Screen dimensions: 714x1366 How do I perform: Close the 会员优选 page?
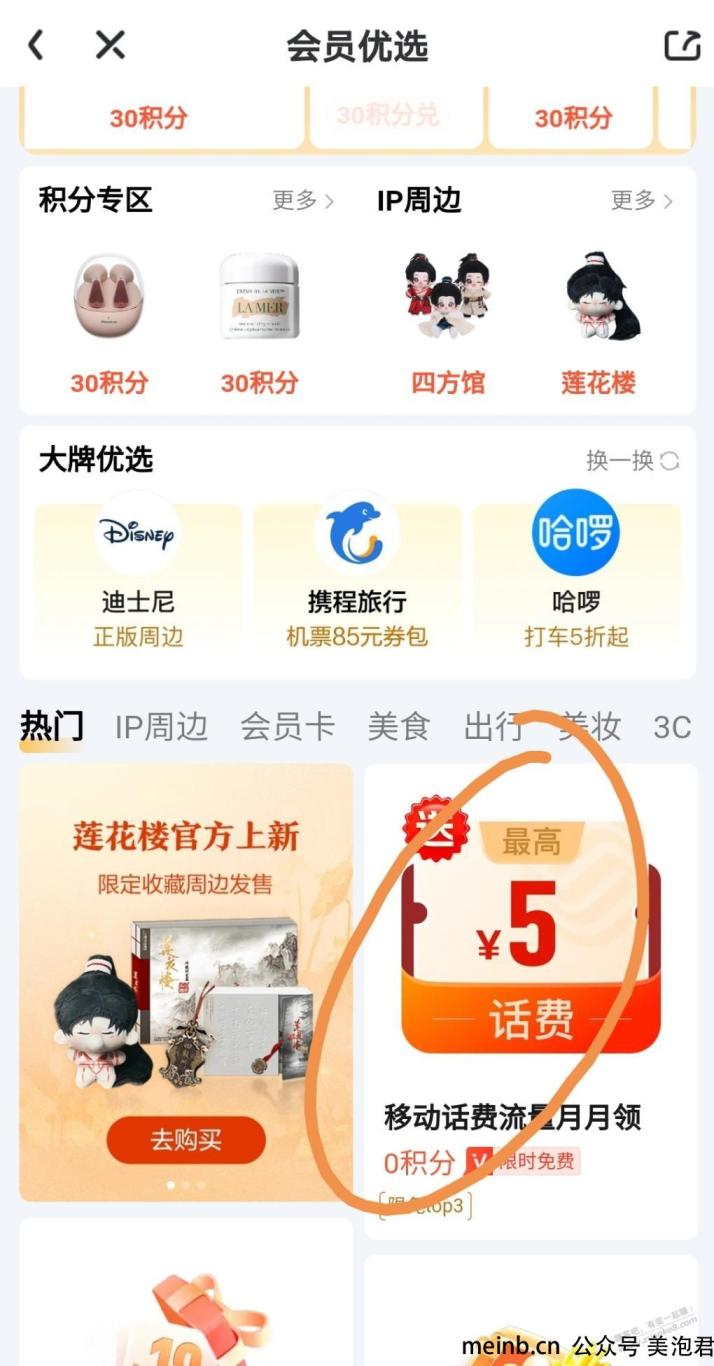coord(110,44)
